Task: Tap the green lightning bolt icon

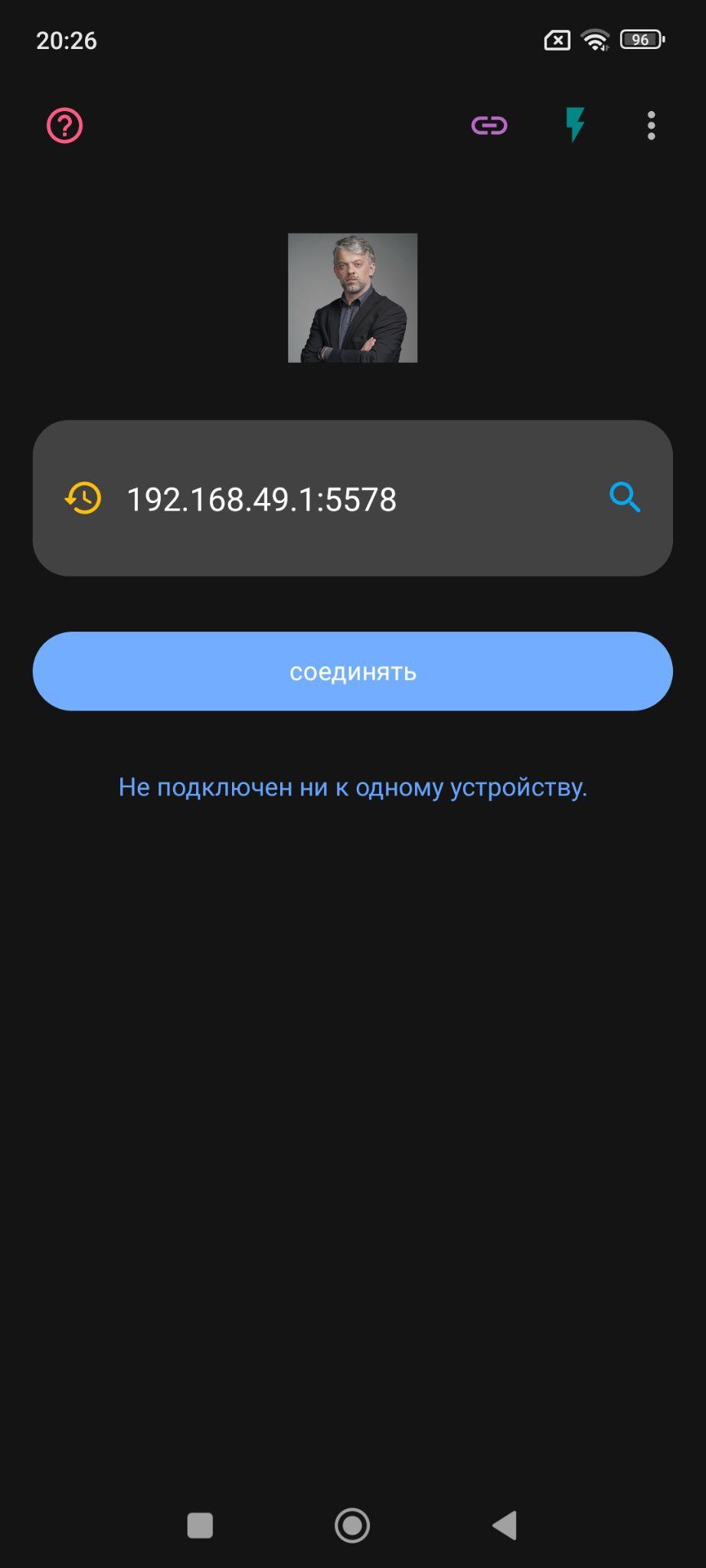Action: tap(574, 125)
